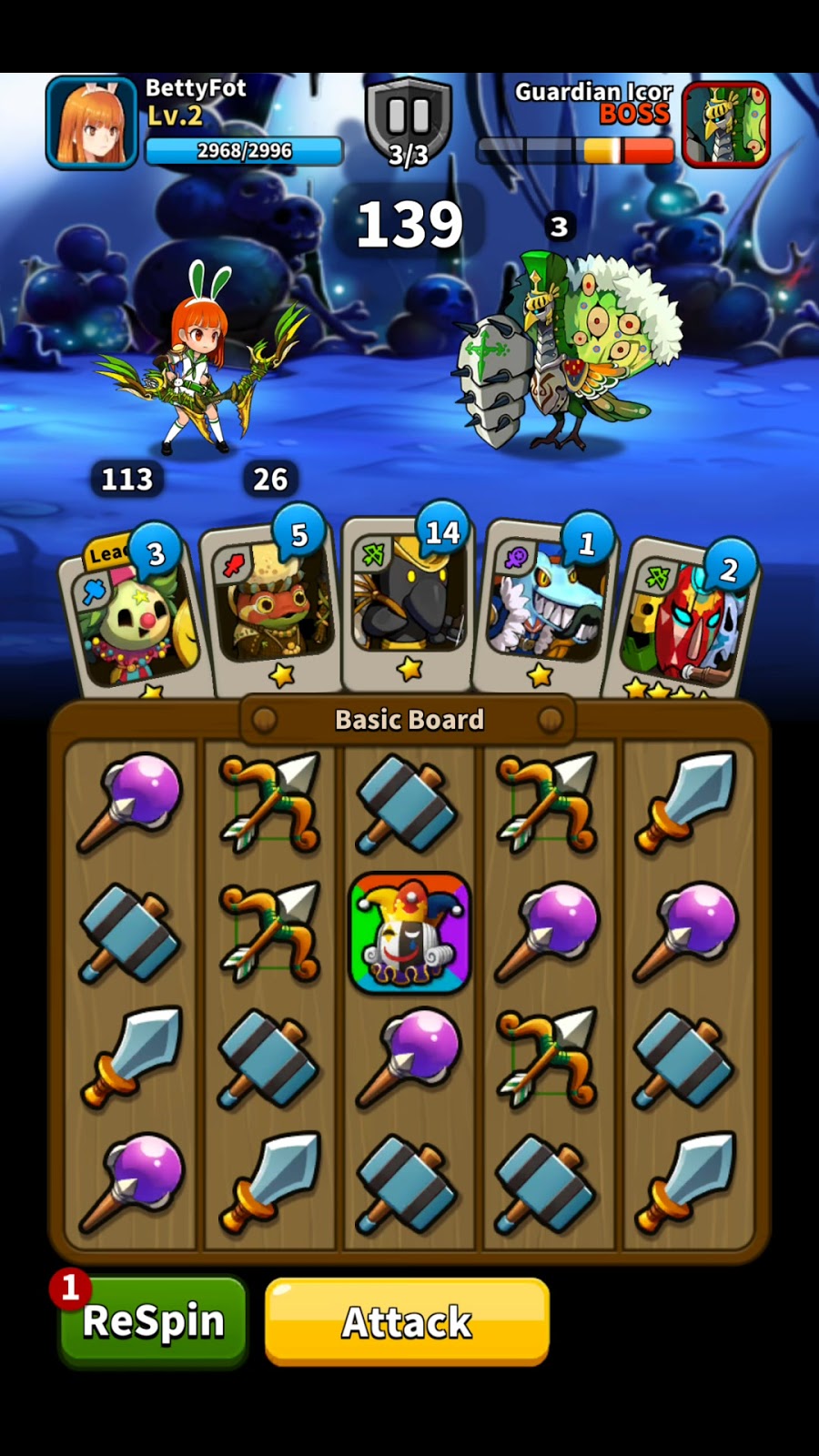This screenshot has width=819, height=1456.
Task: Pause the game with the shield button
Action: point(409,120)
